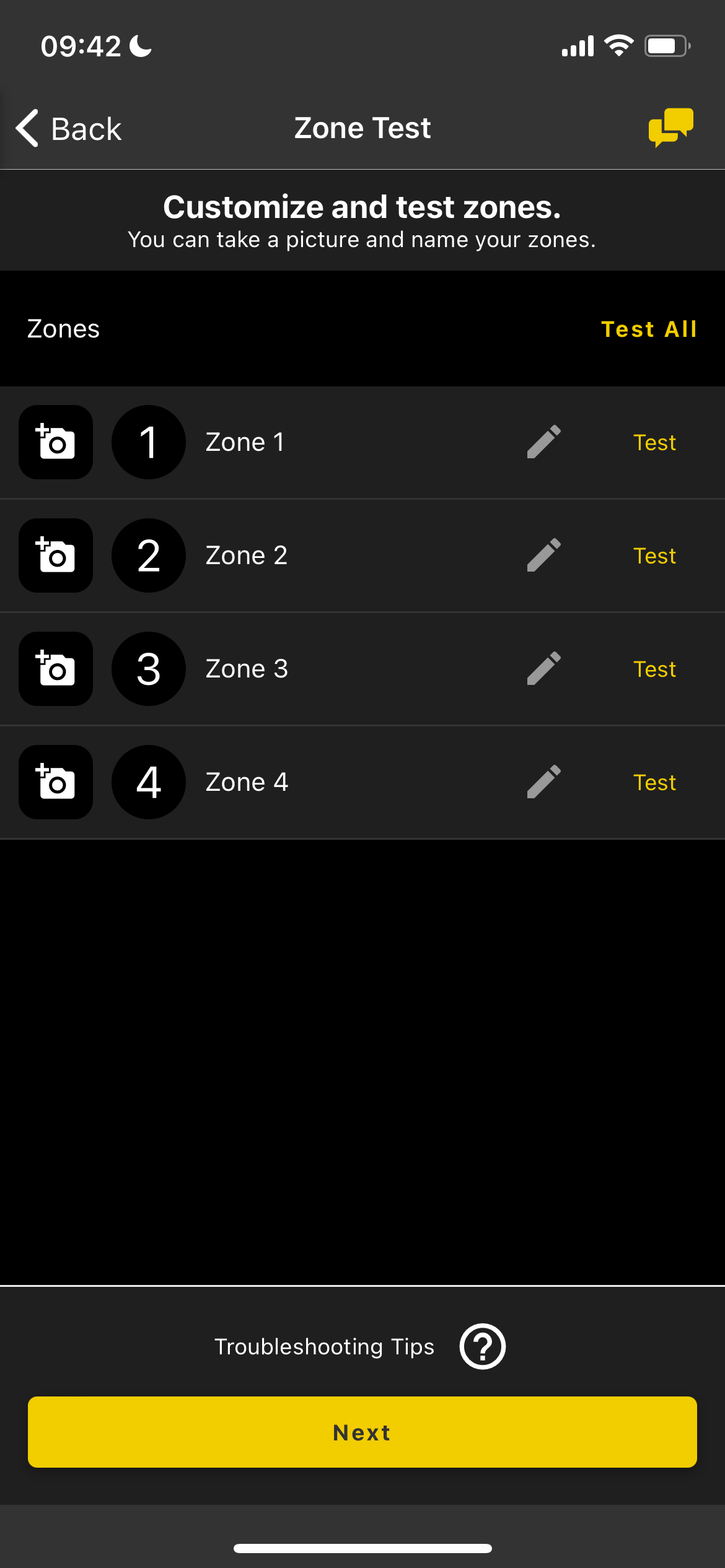The width and height of the screenshot is (725, 1568).
Task: Open the chat support icon
Action: click(670, 128)
